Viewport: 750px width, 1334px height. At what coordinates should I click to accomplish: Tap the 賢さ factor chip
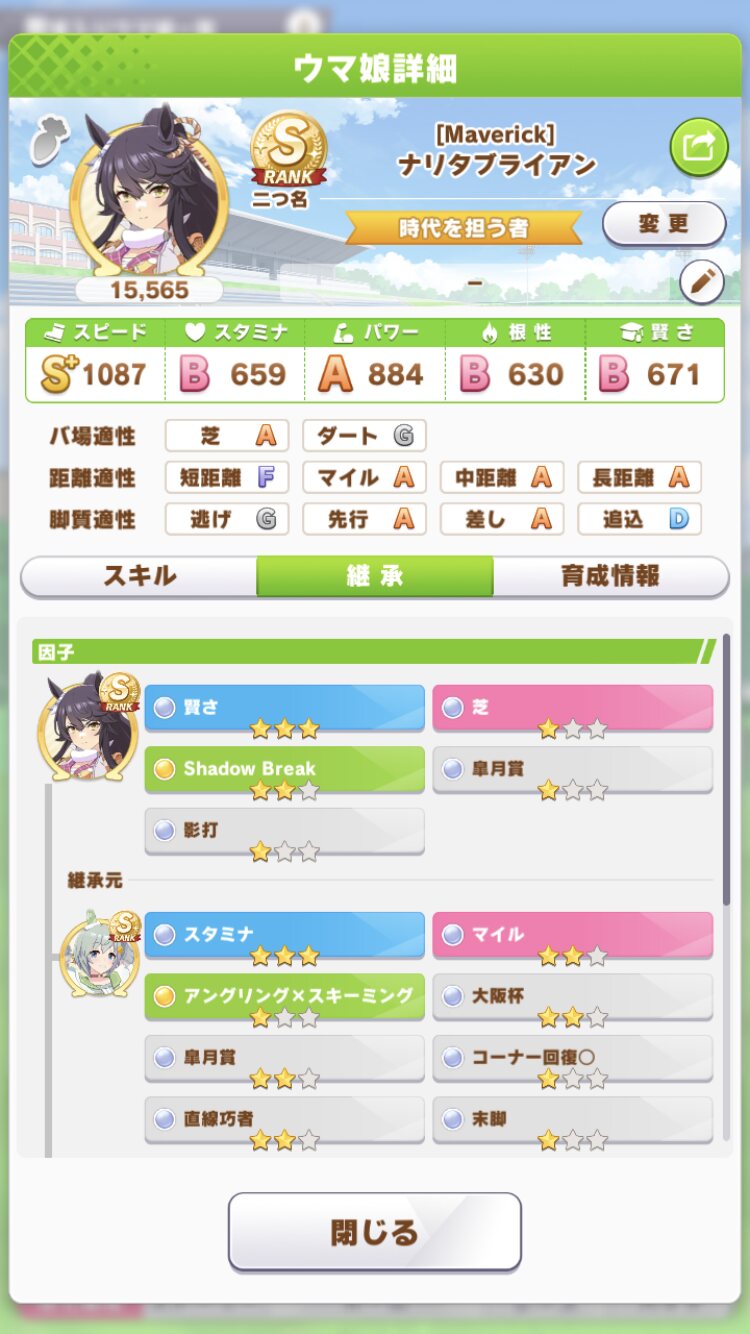pos(285,708)
